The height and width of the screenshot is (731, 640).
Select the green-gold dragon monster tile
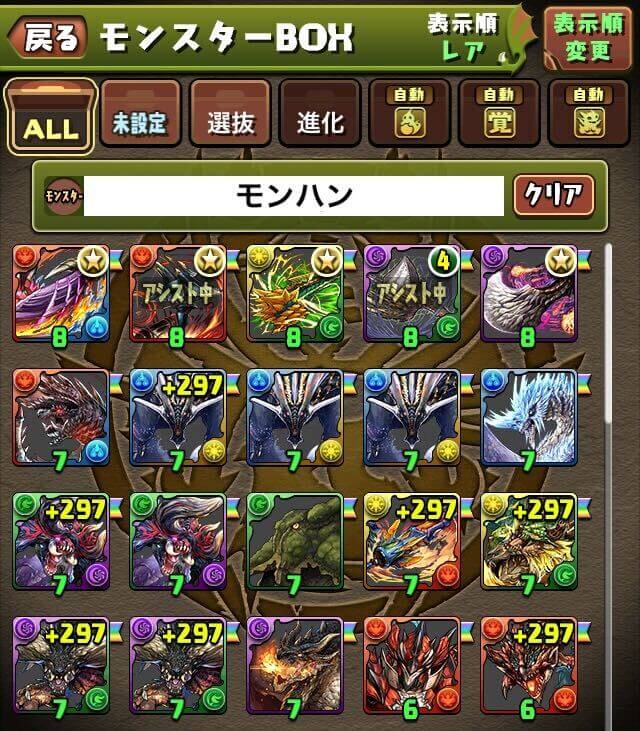coord(294,294)
